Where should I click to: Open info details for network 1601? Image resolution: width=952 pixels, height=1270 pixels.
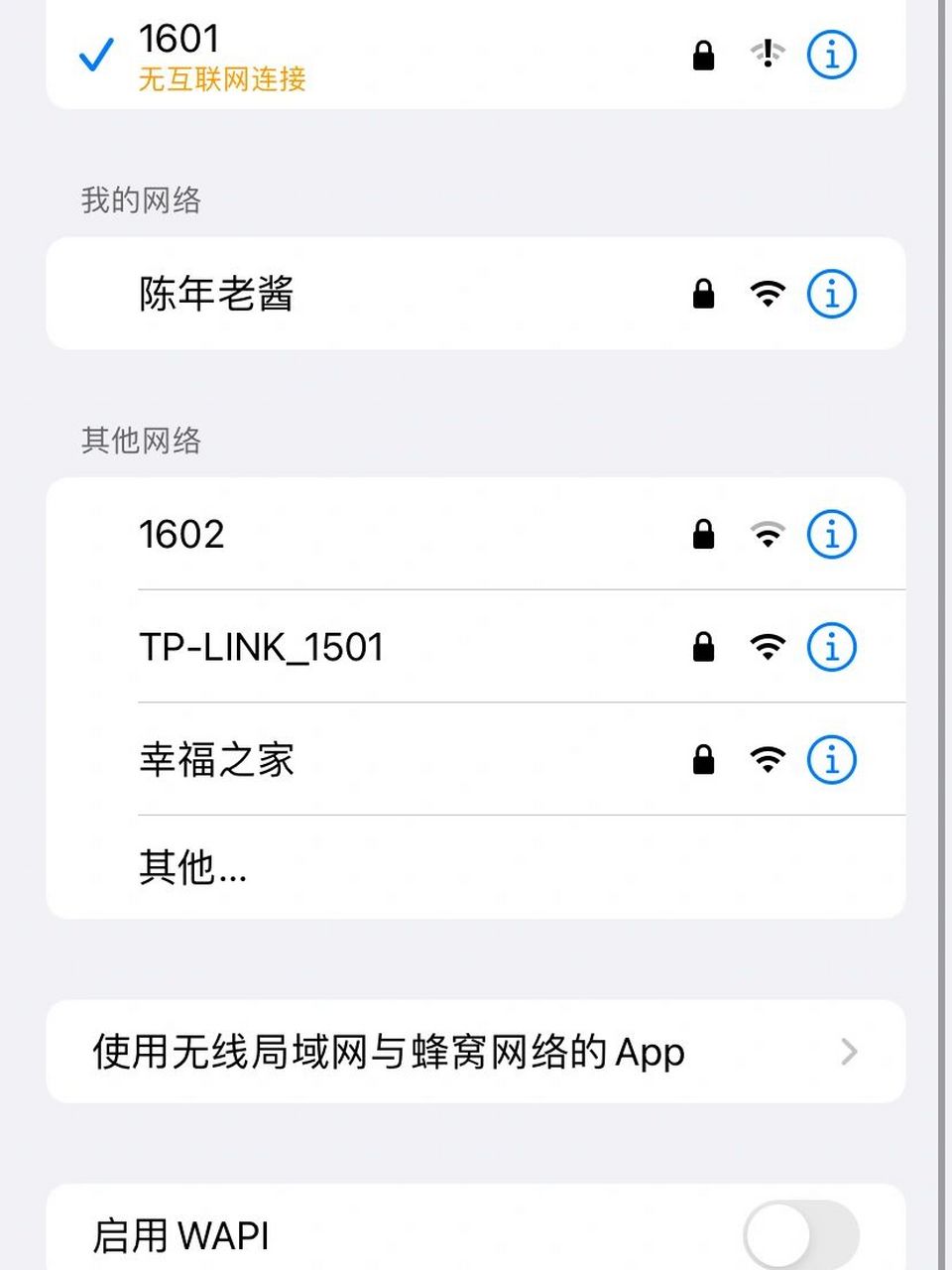[x=831, y=56]
